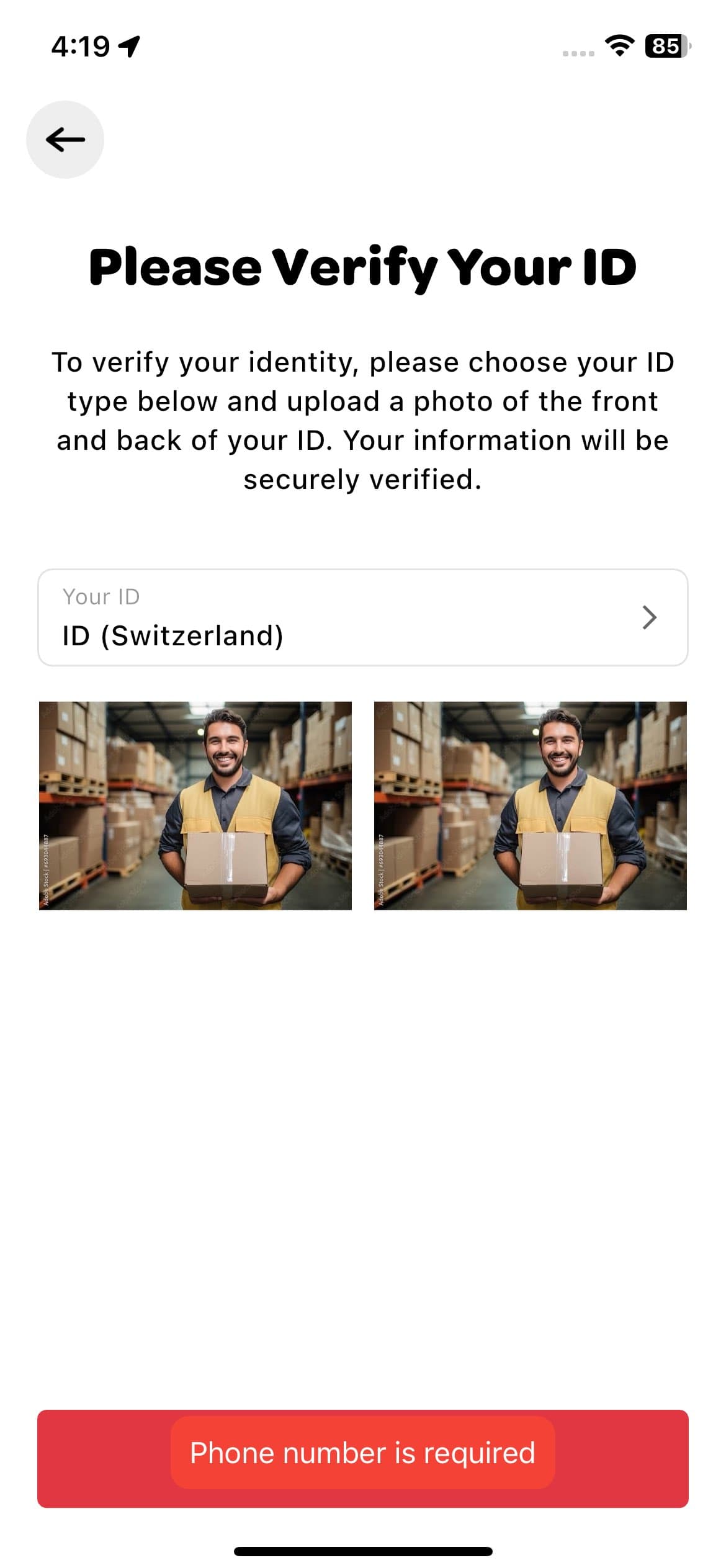
Task: Open the second uploaded ID photo
Action: click(530, 805)
